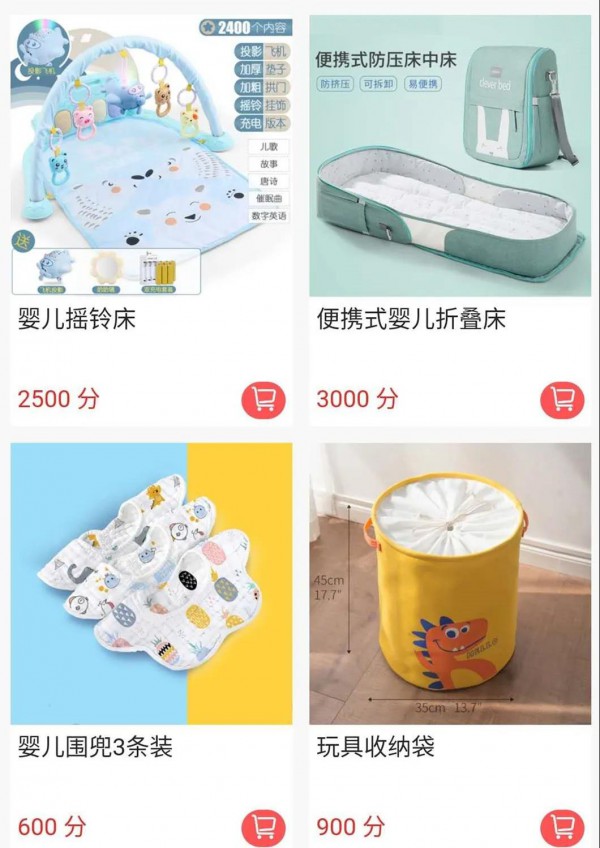This screenshot has height=848, width=600.
Task: Select the 玩具收纳袋 product card
Action: point(450,583)
